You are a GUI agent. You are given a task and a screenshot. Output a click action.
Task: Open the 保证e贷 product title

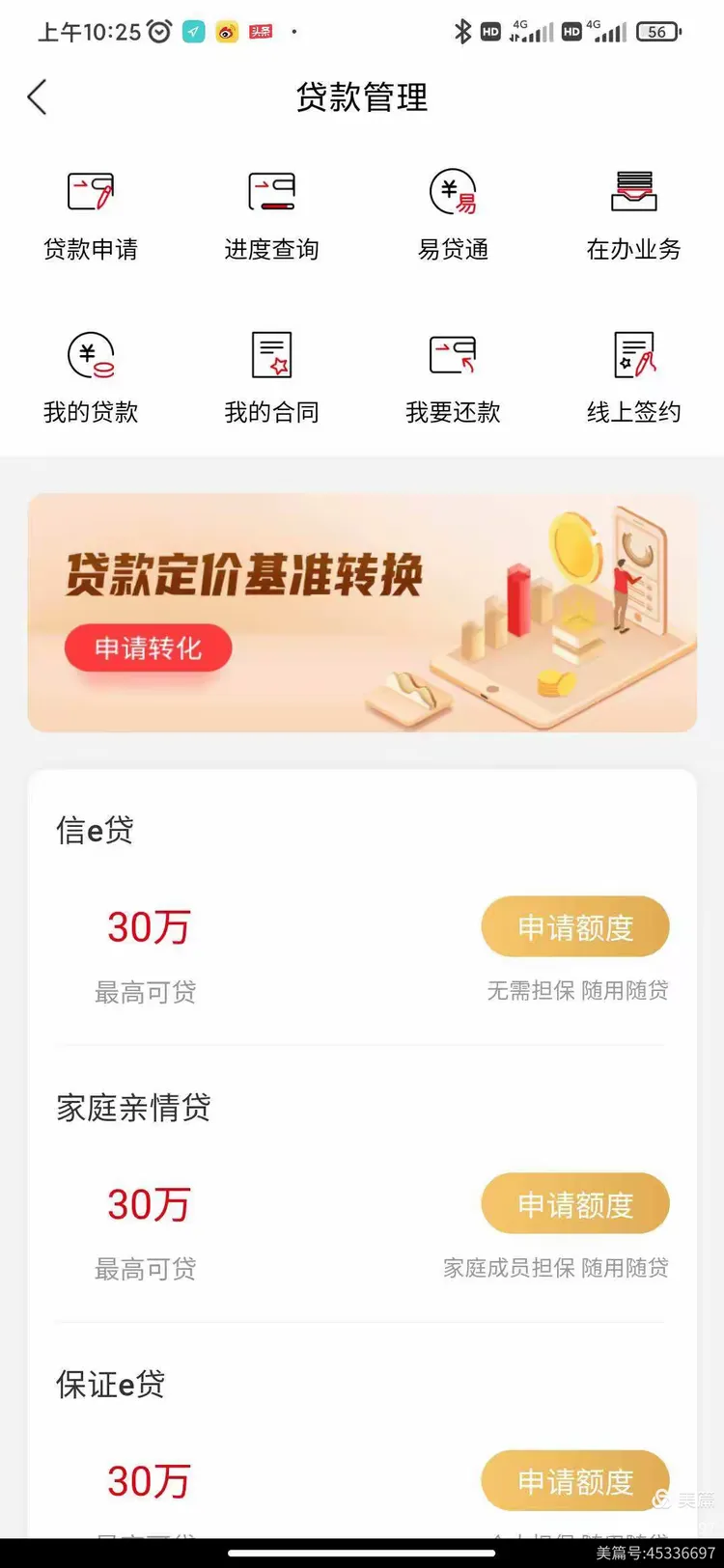(111, 1385)
